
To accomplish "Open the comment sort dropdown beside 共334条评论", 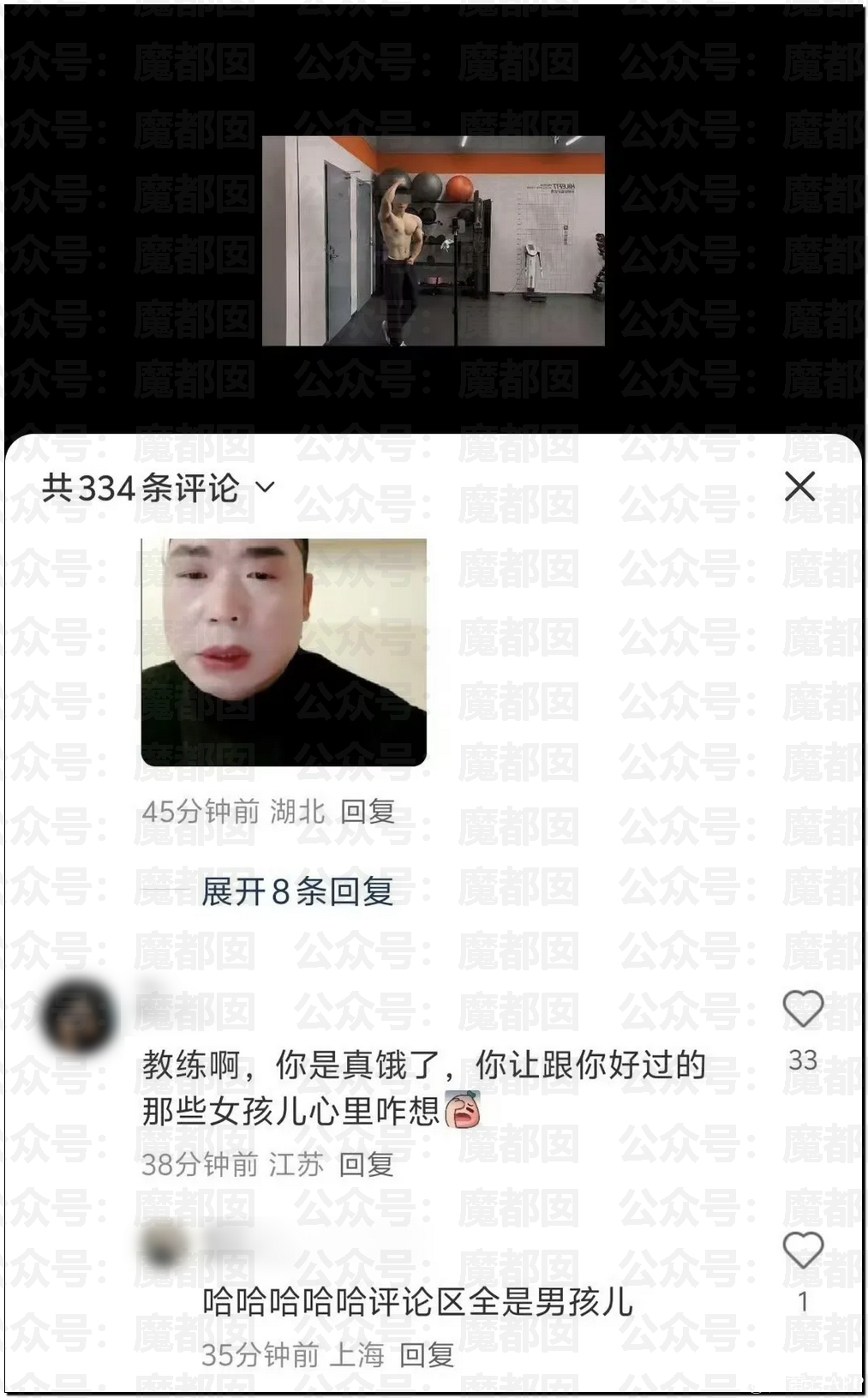I will click(x=266, y=488).
